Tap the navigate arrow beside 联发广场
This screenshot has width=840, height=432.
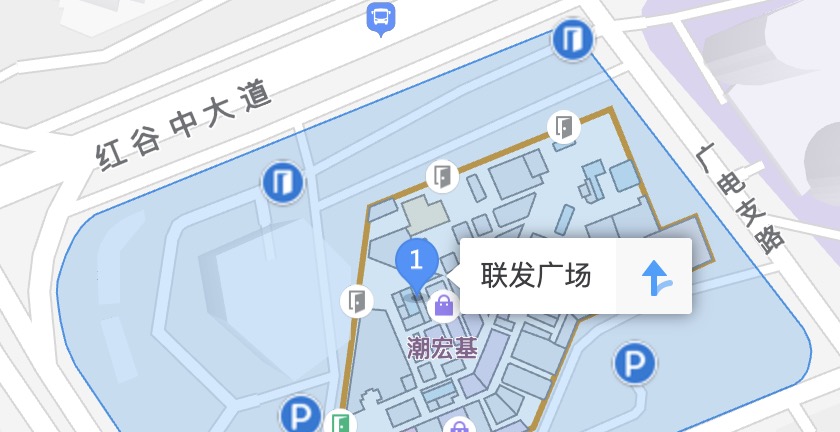tap(653, 277)
